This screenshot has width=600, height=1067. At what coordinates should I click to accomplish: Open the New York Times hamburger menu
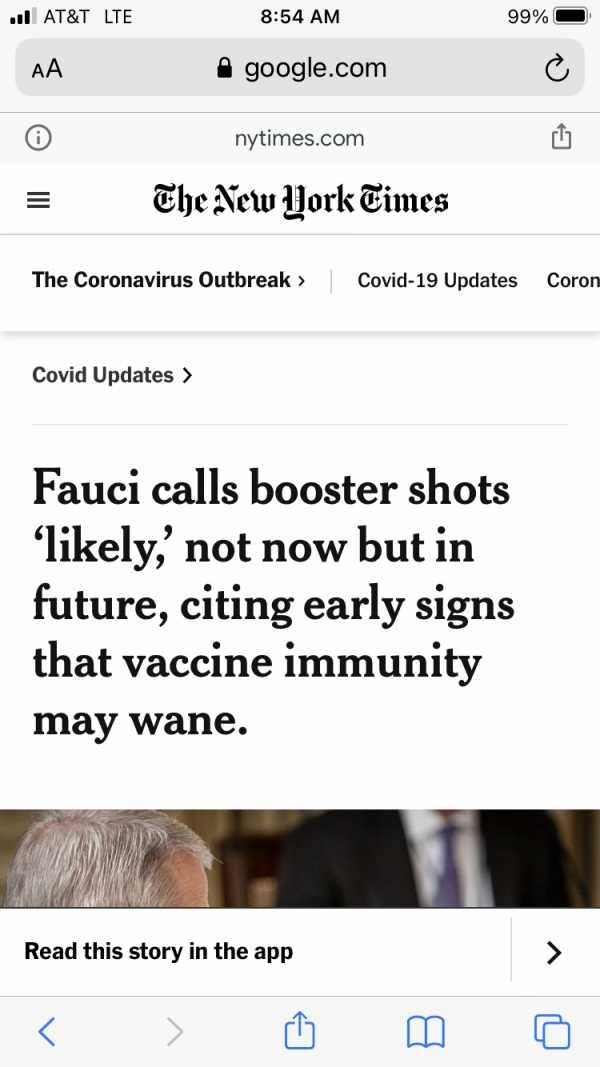tap(38, 200)
